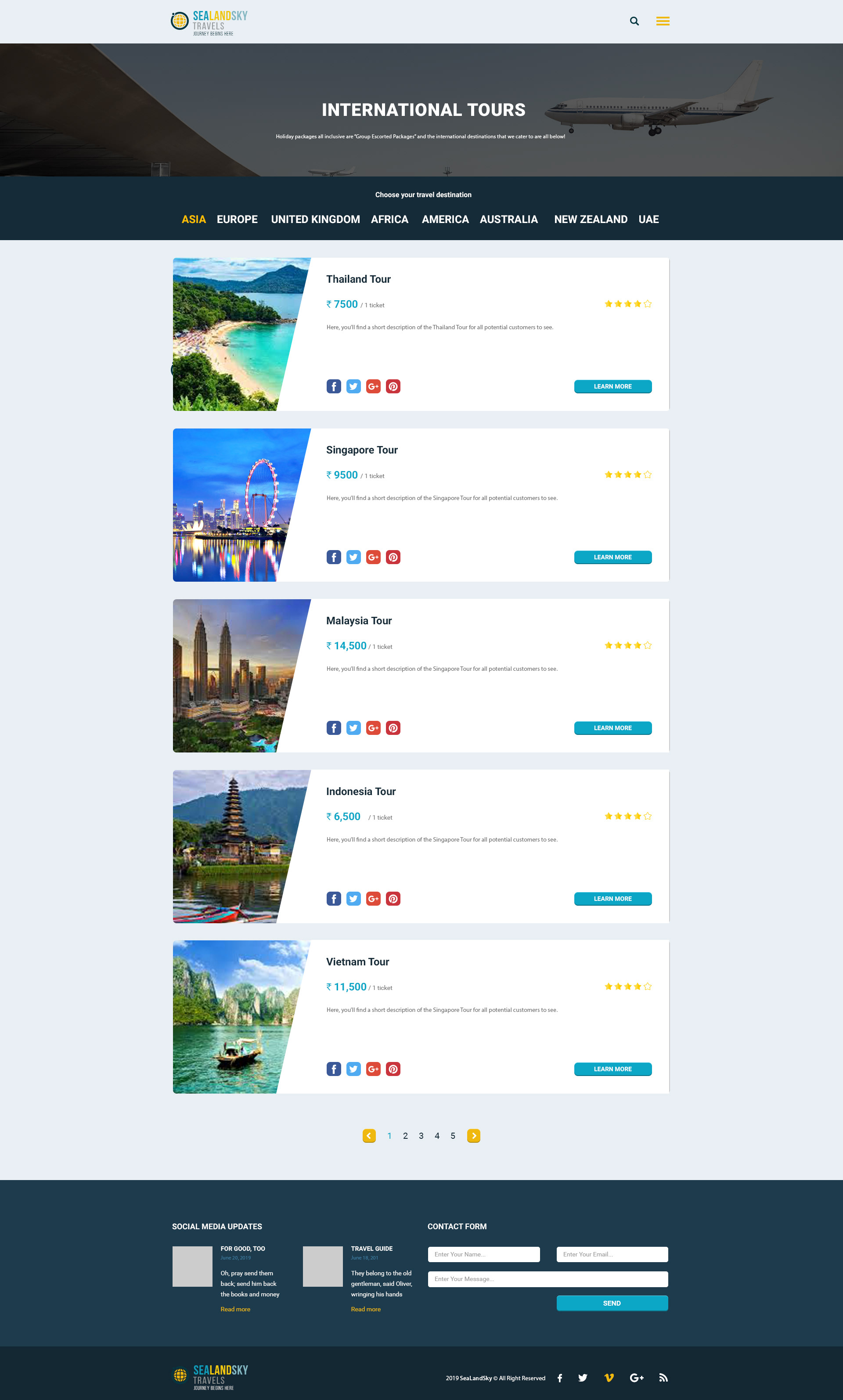Viewport: 843px width, 1400px height.
Task: Open the search icon in the header
Action: [634, 21]
